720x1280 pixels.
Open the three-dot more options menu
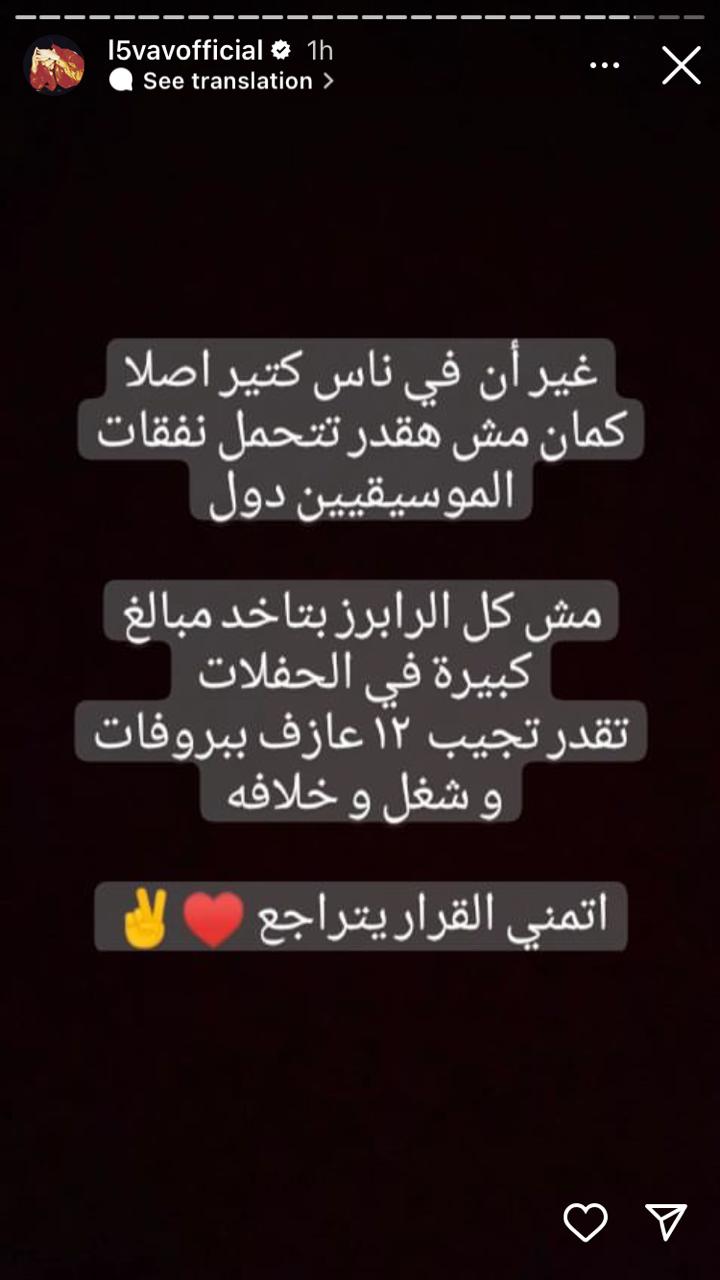click(x=605, y=66)
